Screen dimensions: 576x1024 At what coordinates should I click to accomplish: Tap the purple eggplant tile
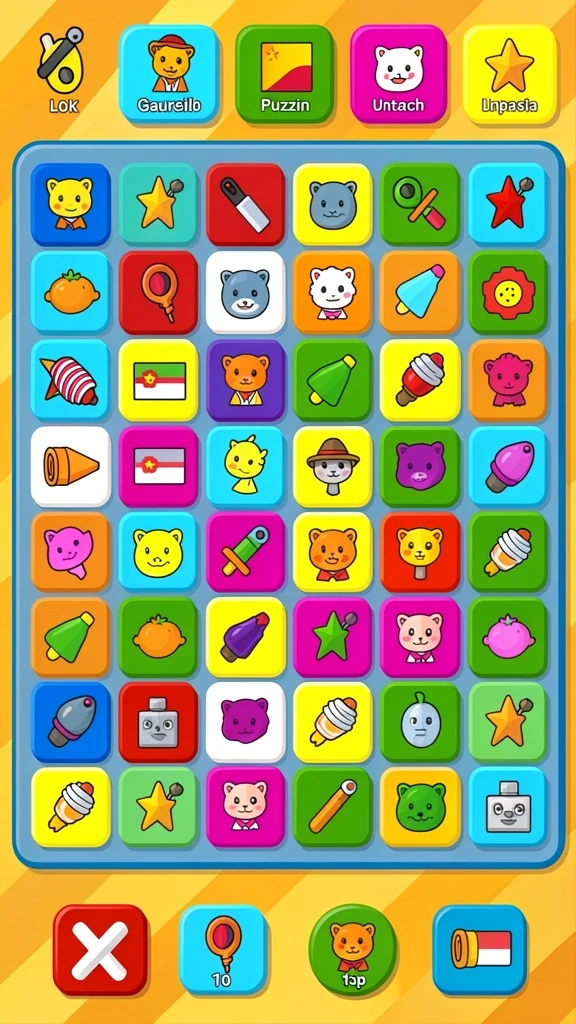(246, 637)
